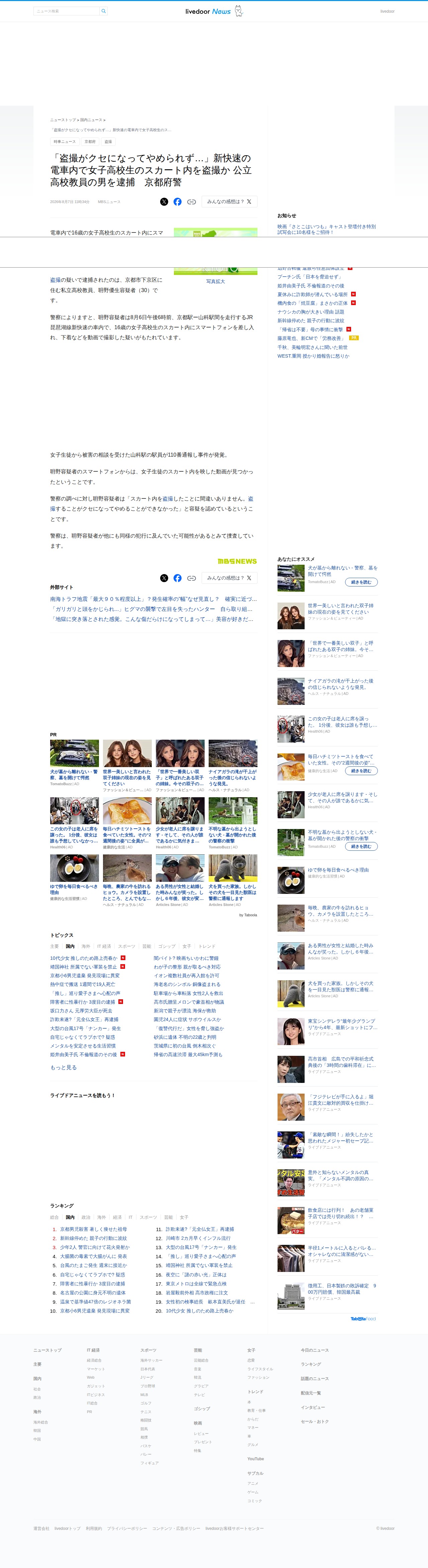This screenshot has height=1568, width=428.
Task: Tap みんなの感想は？ button below the headline
Action: pos(229,202)
